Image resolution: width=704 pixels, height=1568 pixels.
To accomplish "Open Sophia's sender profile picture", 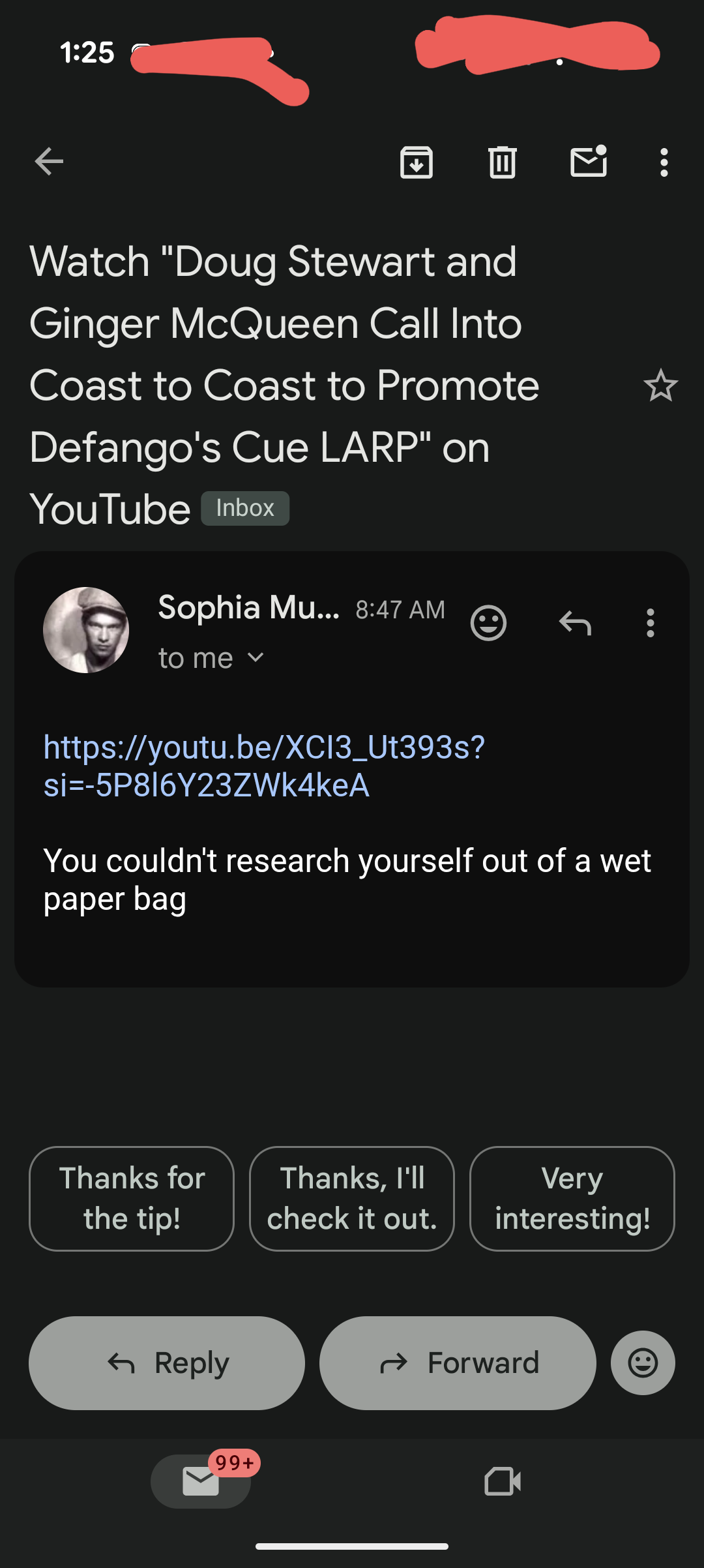I will [x=86, y=630].
